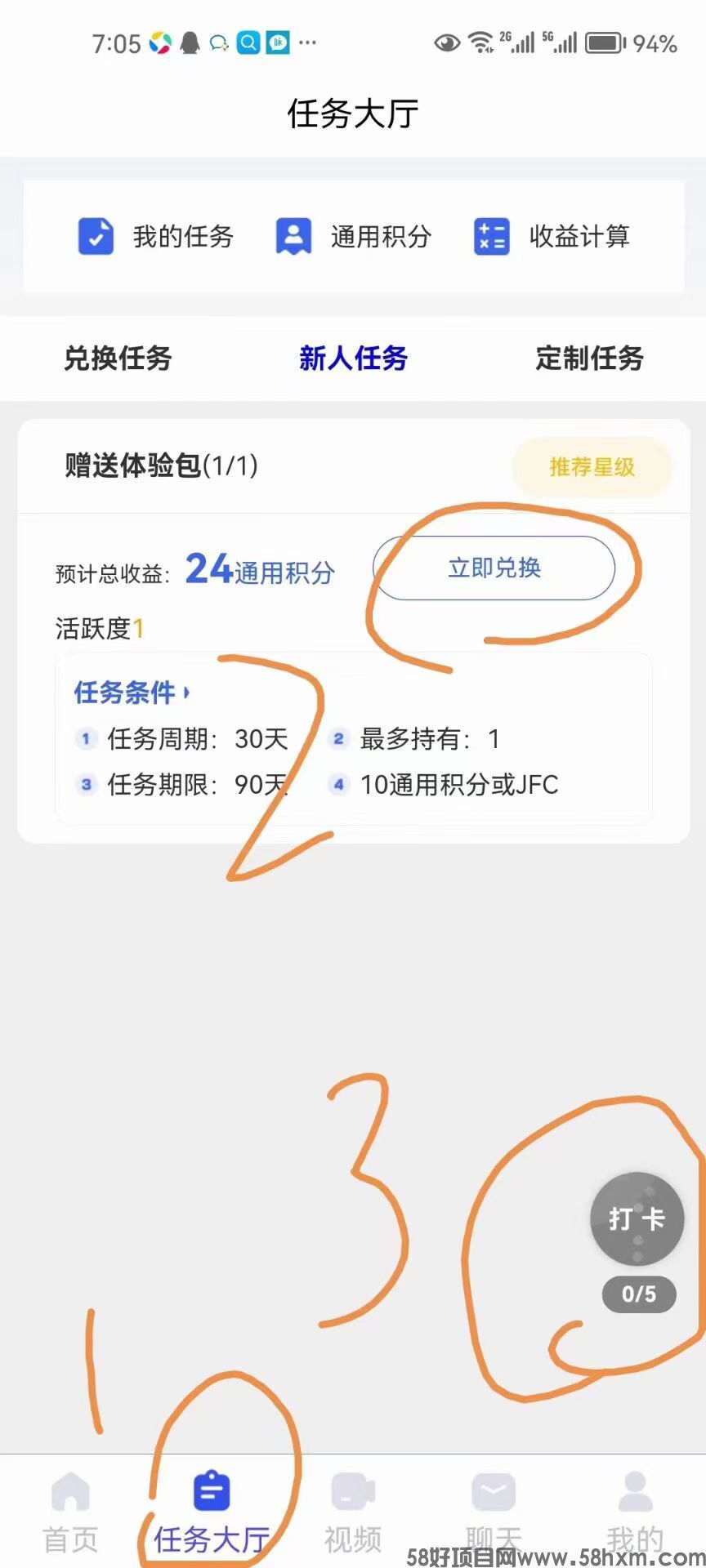Go to 首页 home tab

(x=70, y=1512)
